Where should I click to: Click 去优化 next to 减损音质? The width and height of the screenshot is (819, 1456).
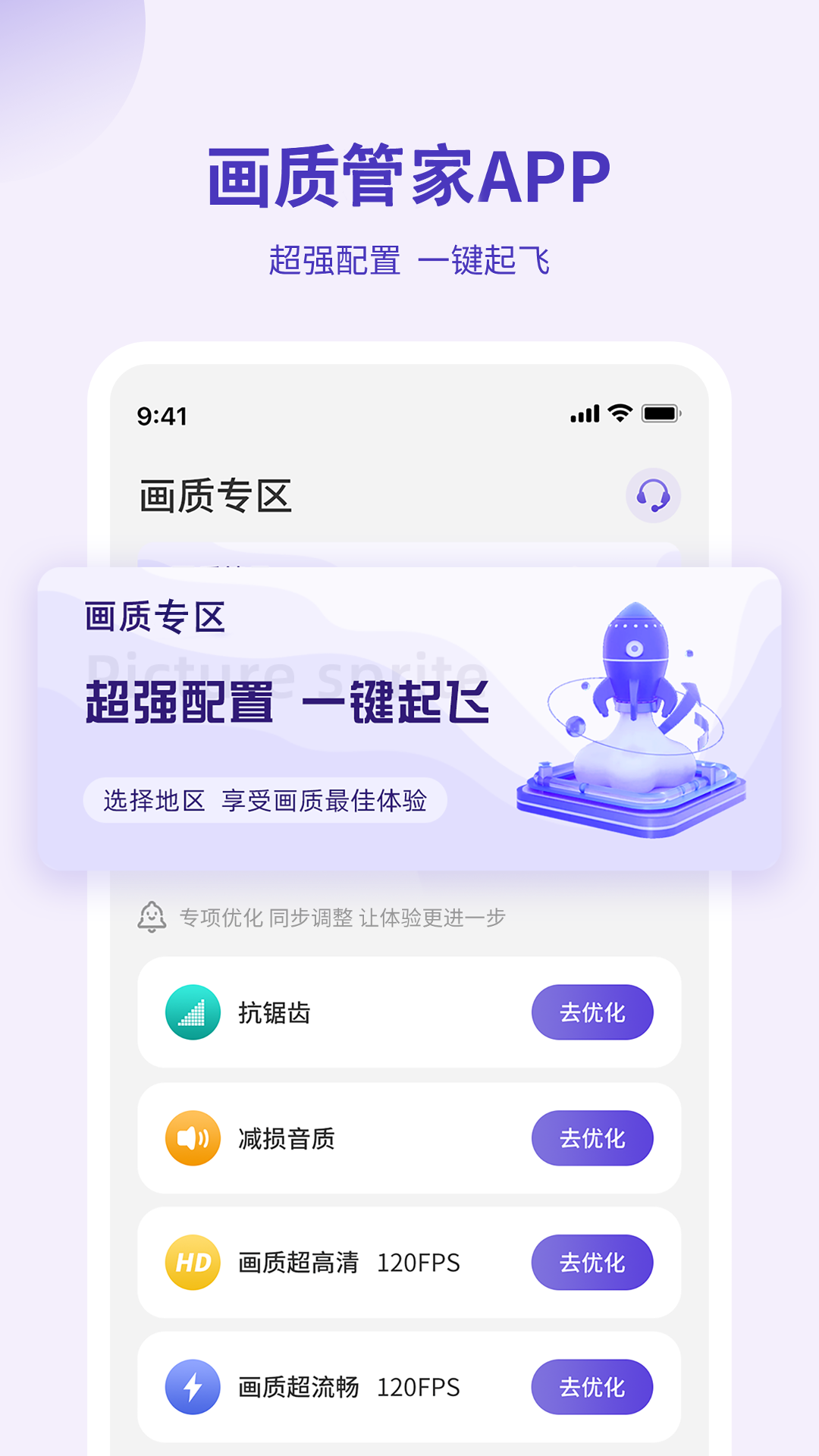click(x=592, y=1137)
